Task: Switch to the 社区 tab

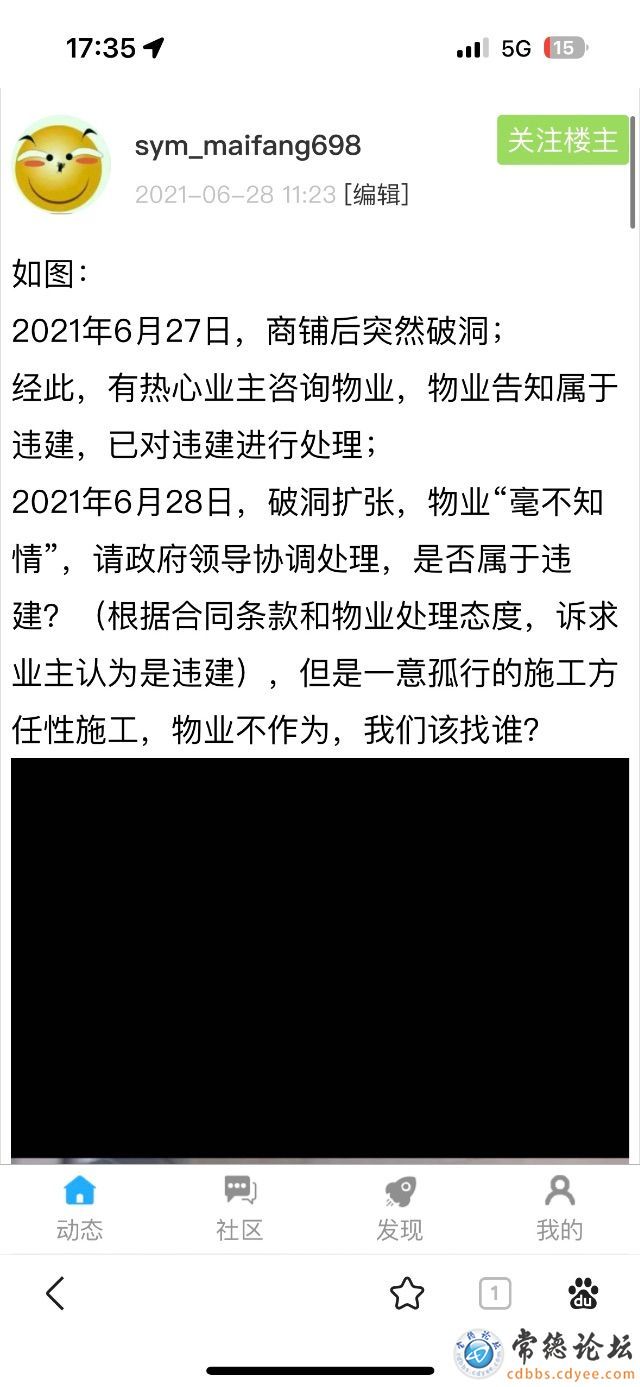Action: (240, 1208)
